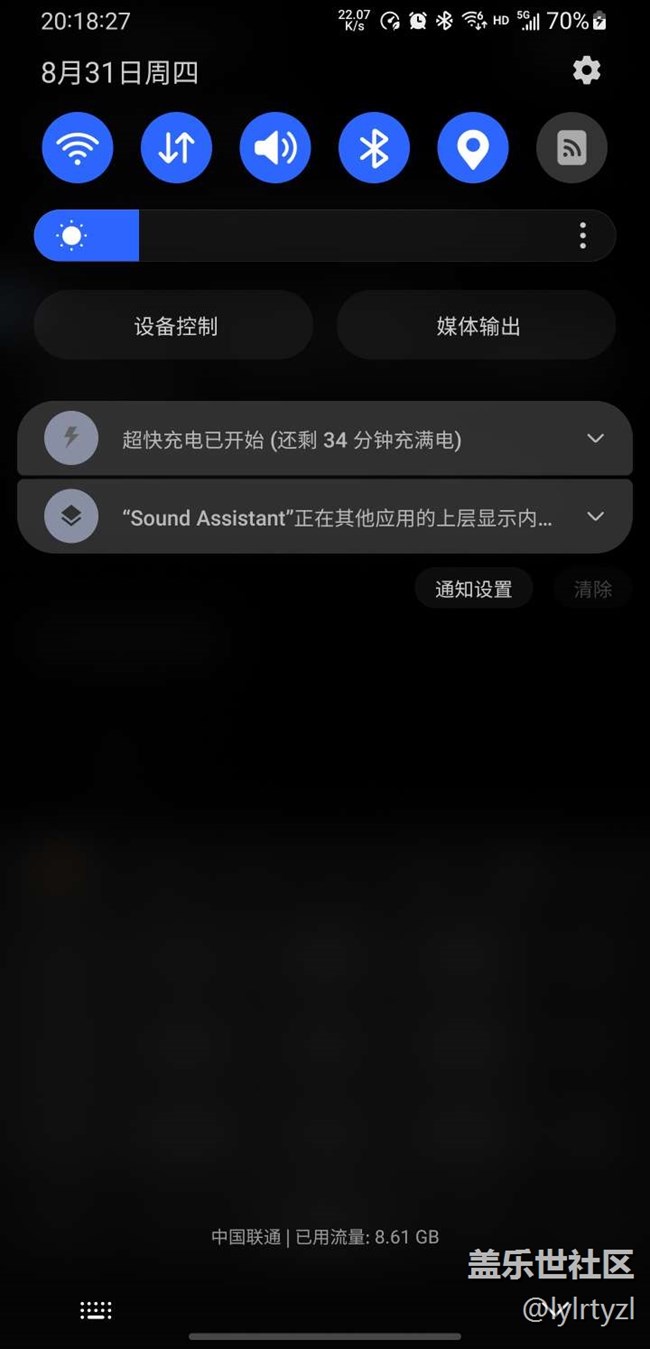Open brightness more options menu
The width and height of the screenshot is (650, 1349).
point(583,236)
